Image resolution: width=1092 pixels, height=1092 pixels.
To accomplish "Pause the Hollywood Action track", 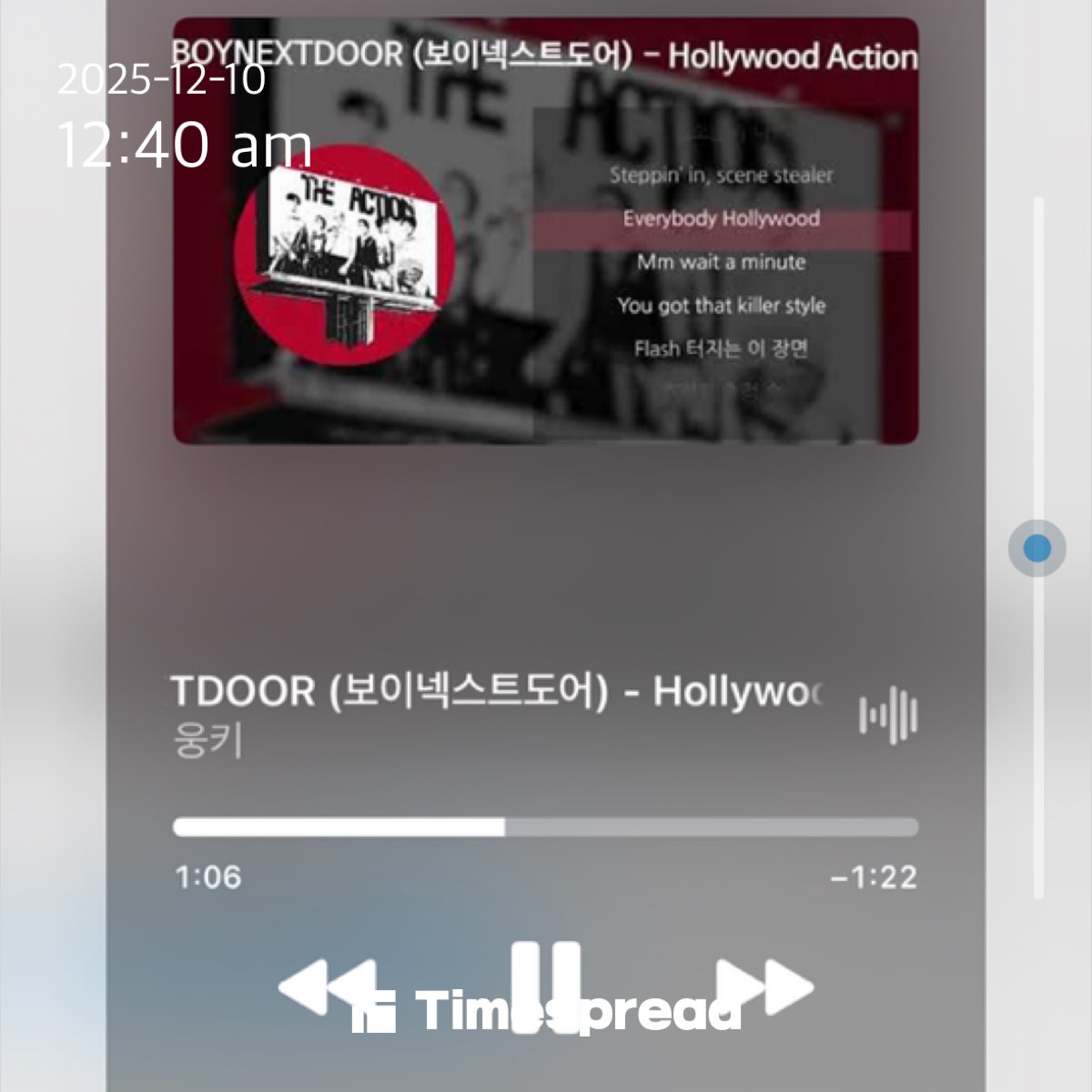I will click(x=545, y=987).
